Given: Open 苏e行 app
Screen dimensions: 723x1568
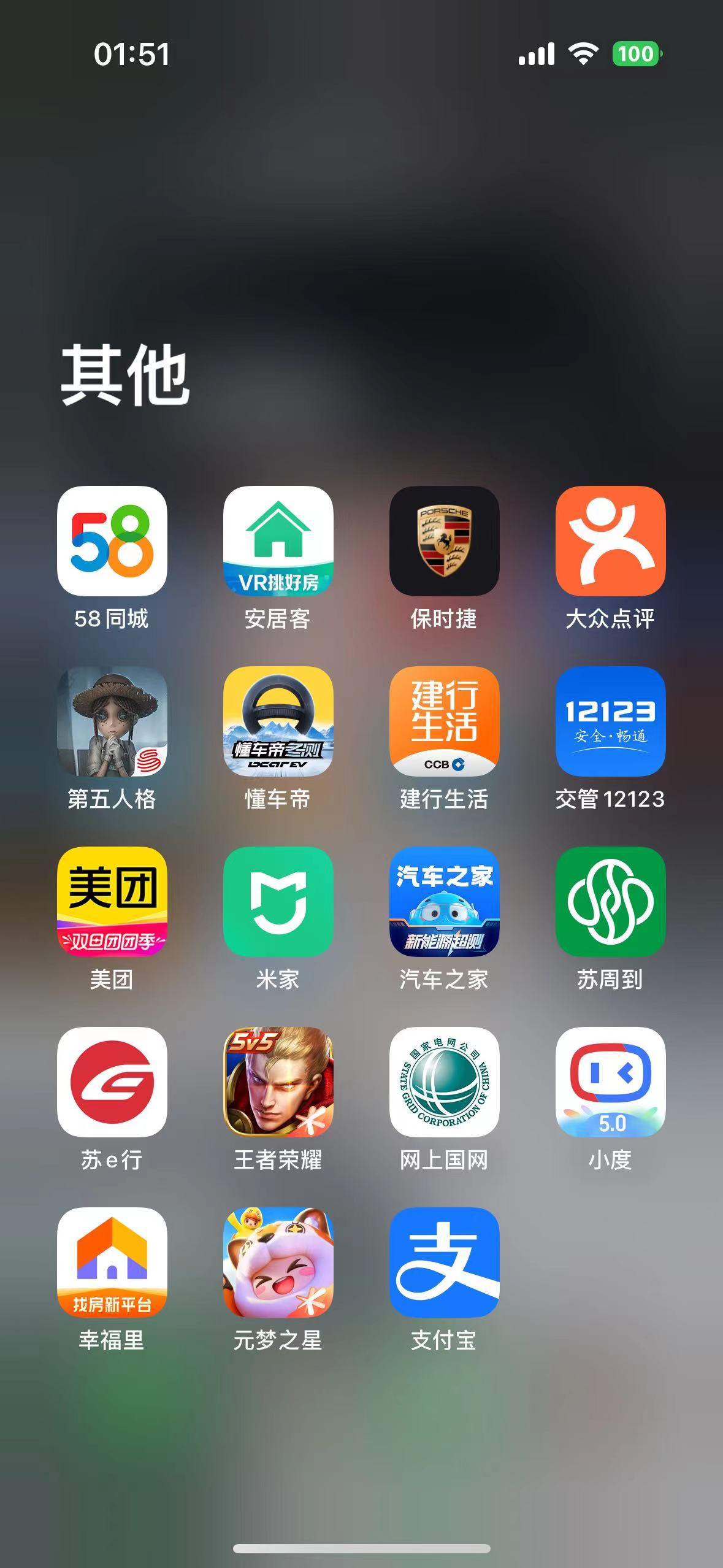Looking at the screenshot, I should pyautogui.click(x=112, y=1082).
